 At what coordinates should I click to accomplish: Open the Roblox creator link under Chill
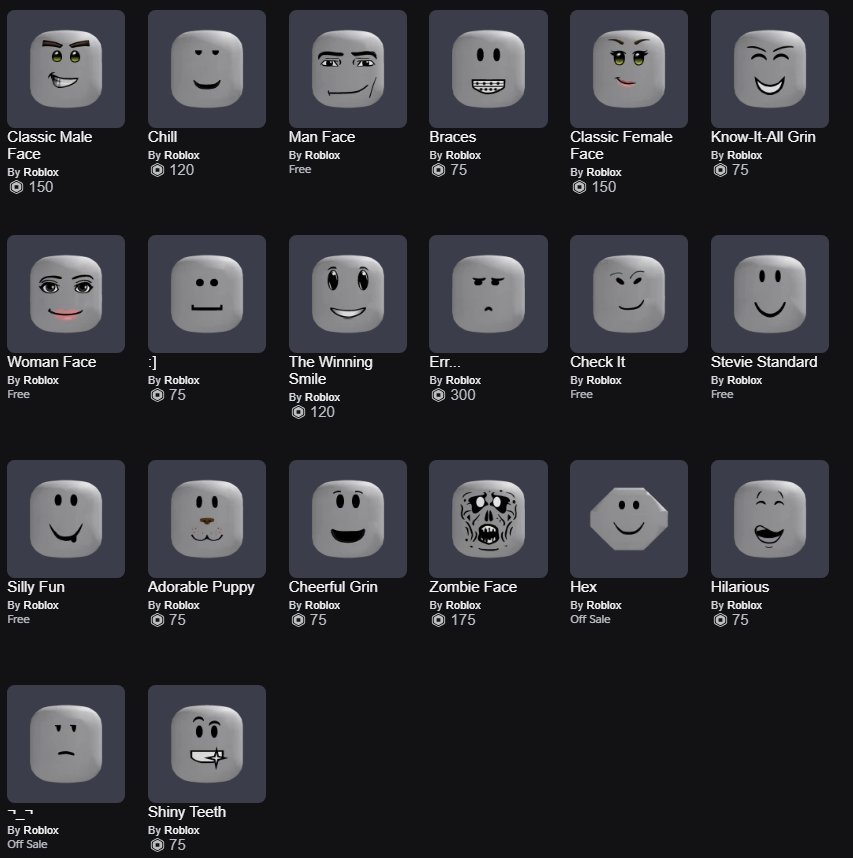(x=182, y=155)
